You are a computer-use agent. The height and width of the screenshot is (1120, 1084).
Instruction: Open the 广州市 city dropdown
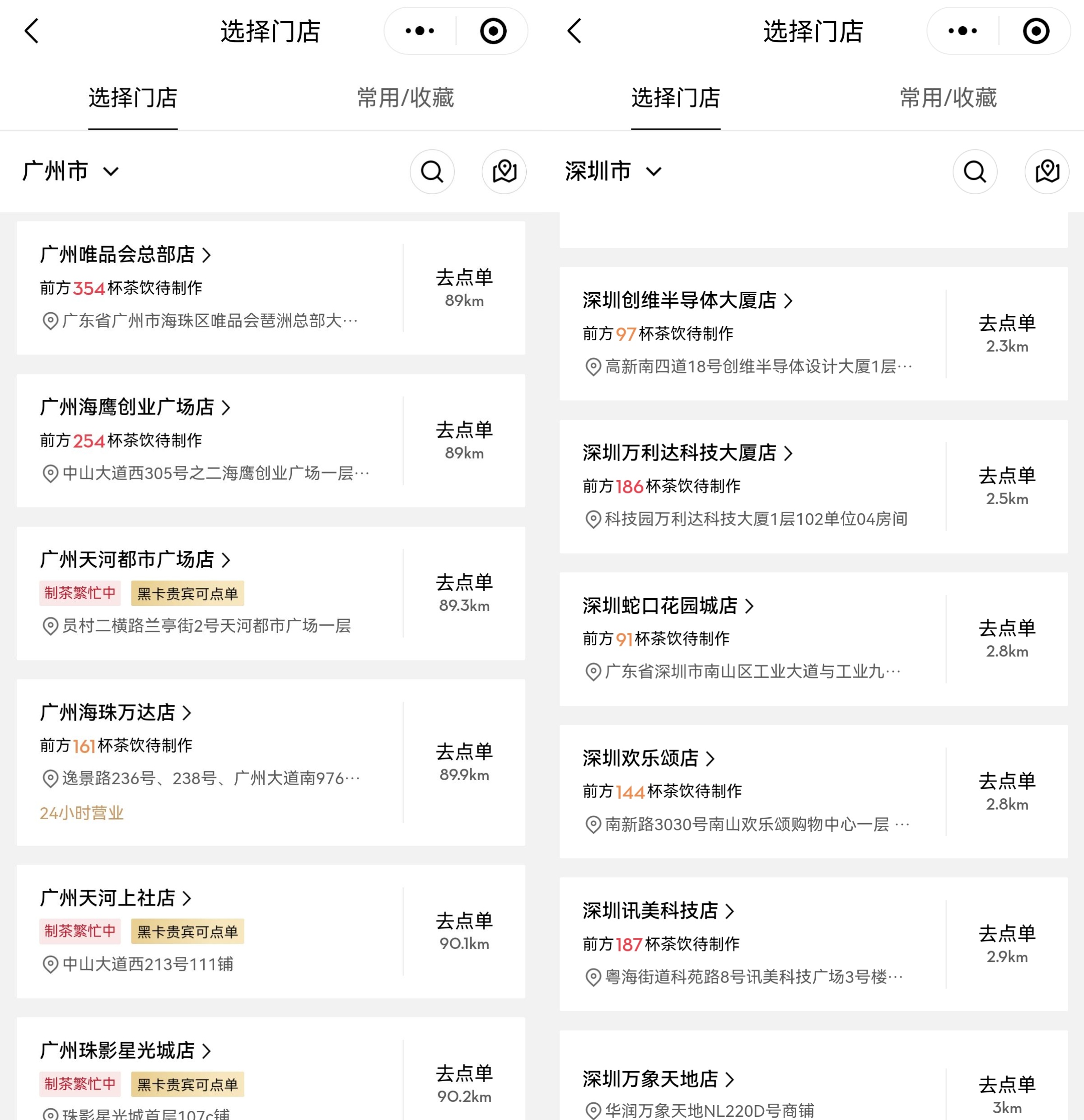tap(70, 171)
